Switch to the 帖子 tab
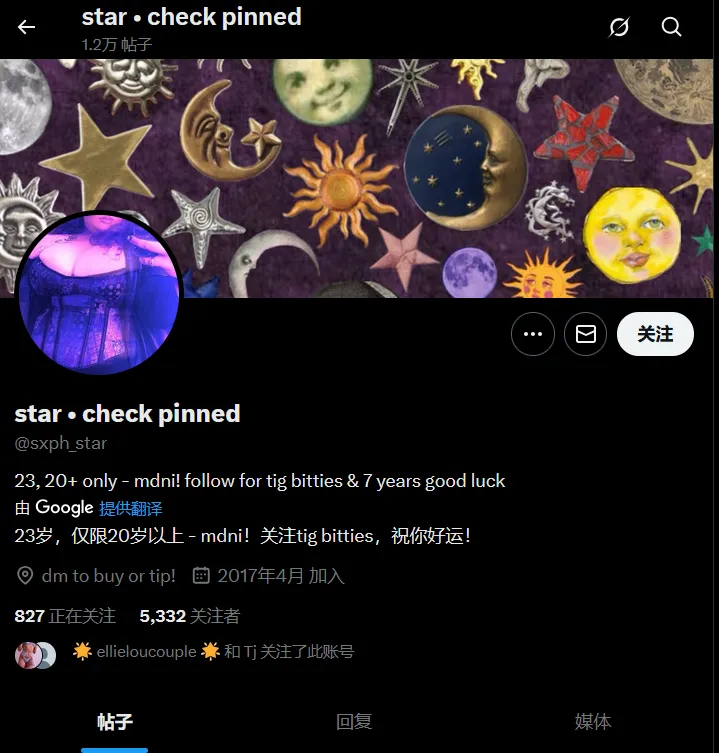Screen dimensions: 719x753 tap(115, 722)
